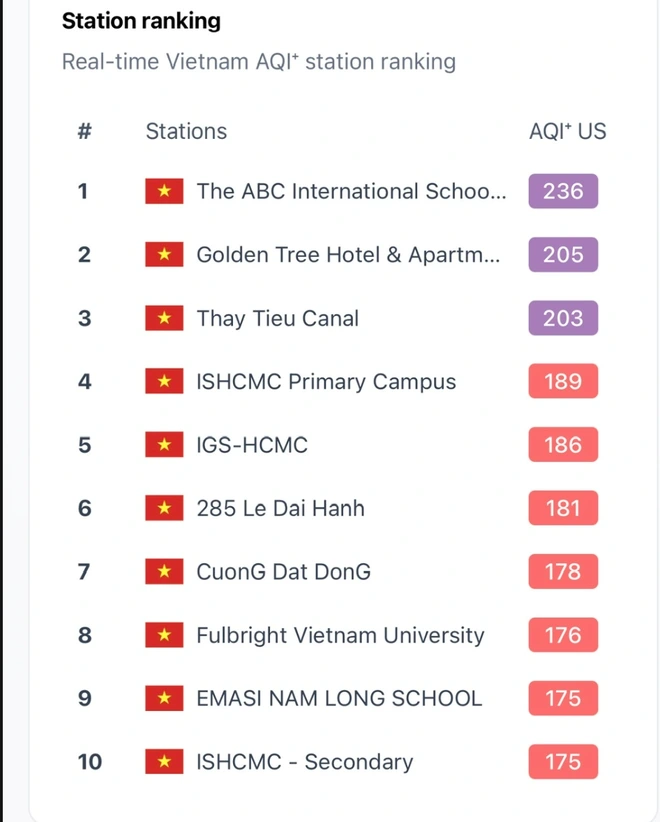The height and width of the screenshot is (822, 660).
Task: Open The ABC International School station
Action: pos(351,191)
